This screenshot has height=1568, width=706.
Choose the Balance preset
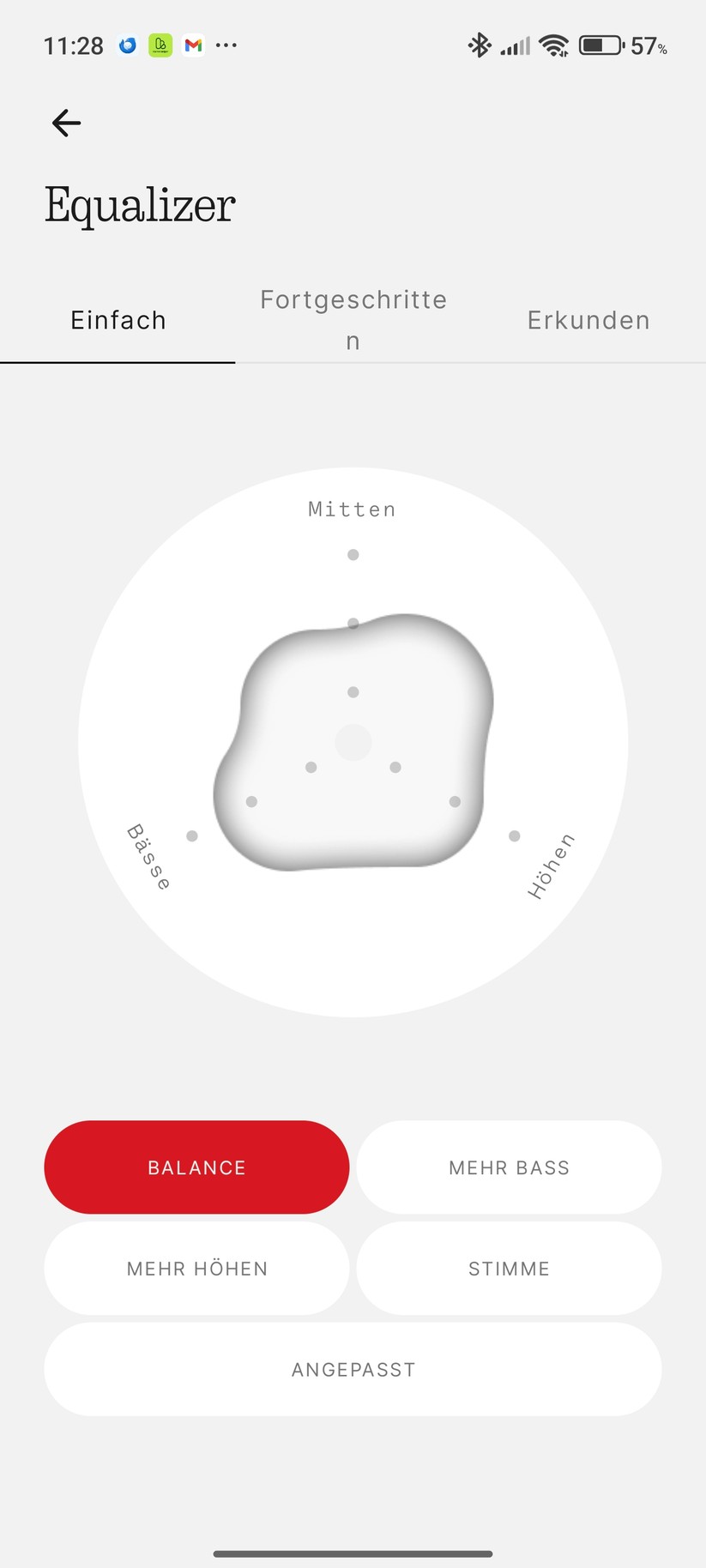[x=196, y=1167]
